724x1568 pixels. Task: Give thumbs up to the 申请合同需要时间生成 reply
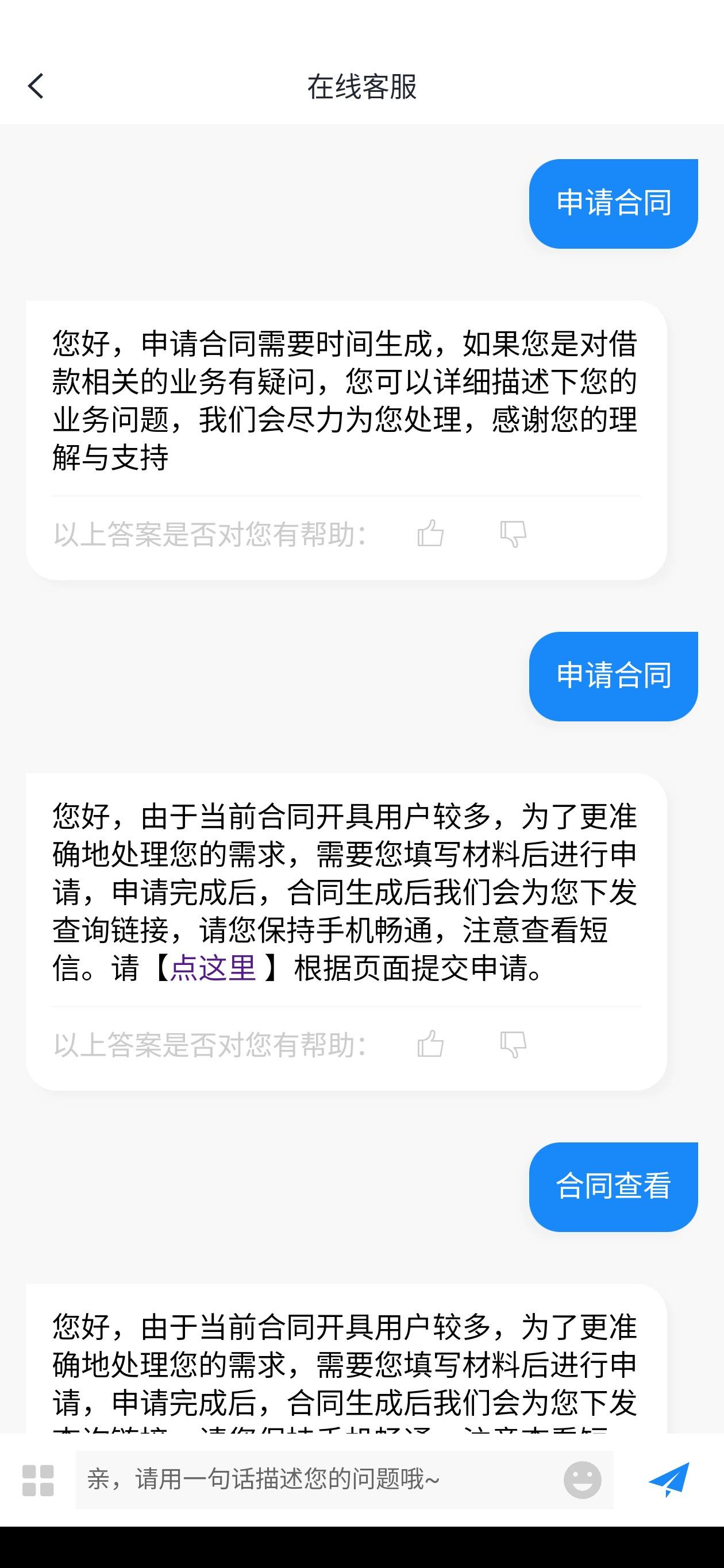(x=430, y=534)
